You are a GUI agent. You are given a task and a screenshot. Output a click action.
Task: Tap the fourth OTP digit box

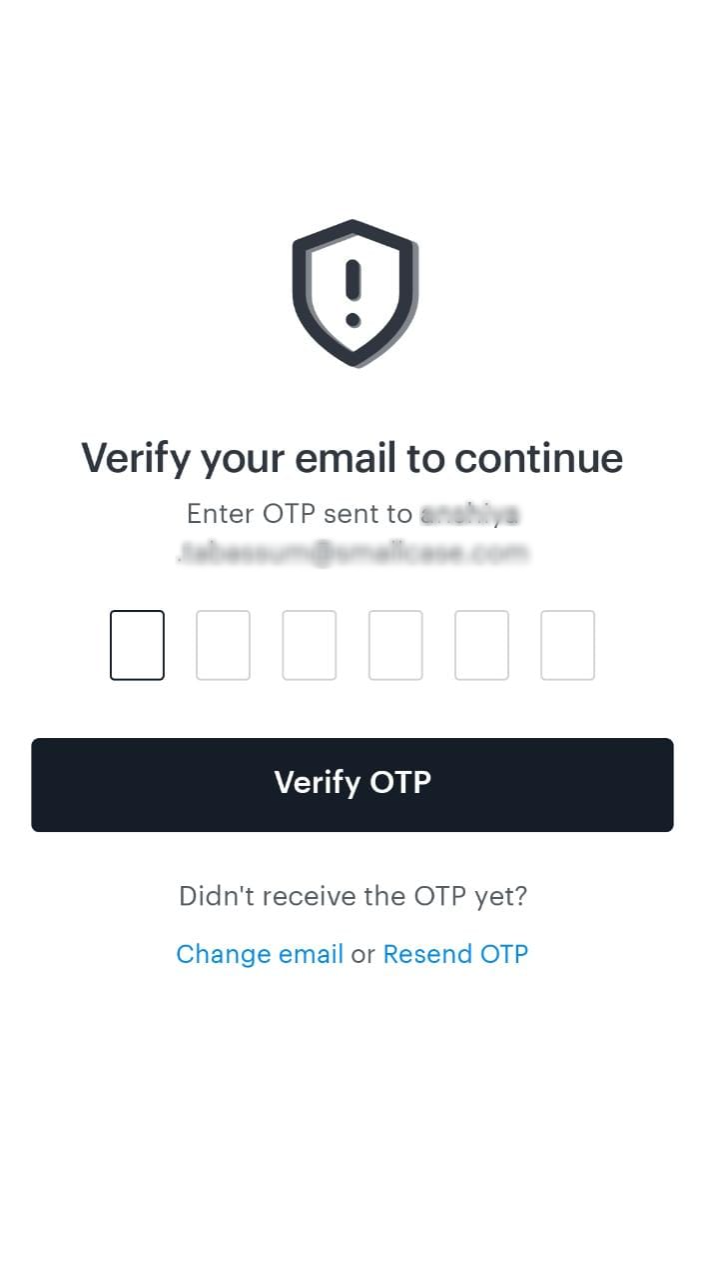(395, 645)
